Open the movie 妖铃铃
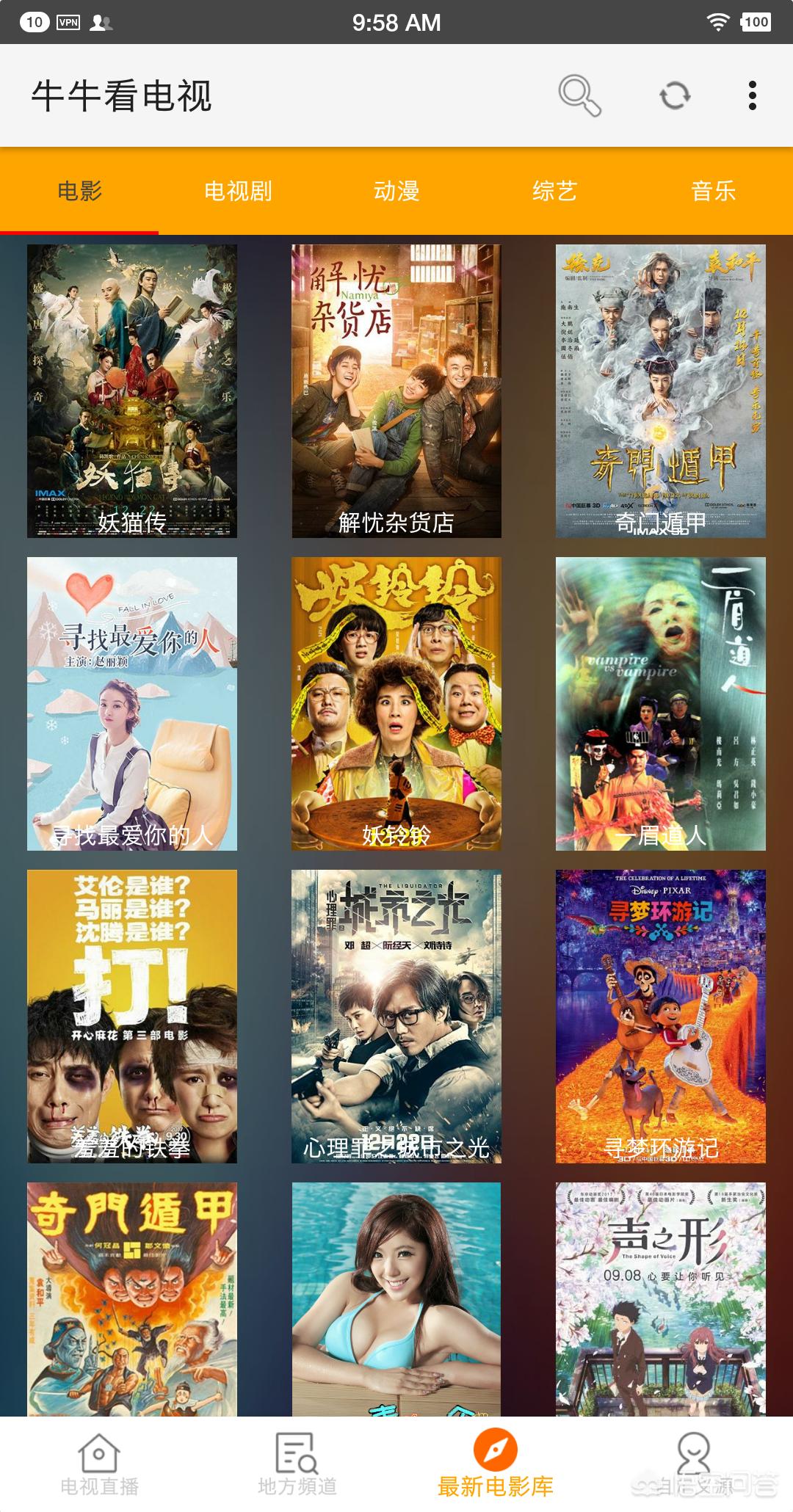The image size is (793, 1512). [x=396, y=704]
